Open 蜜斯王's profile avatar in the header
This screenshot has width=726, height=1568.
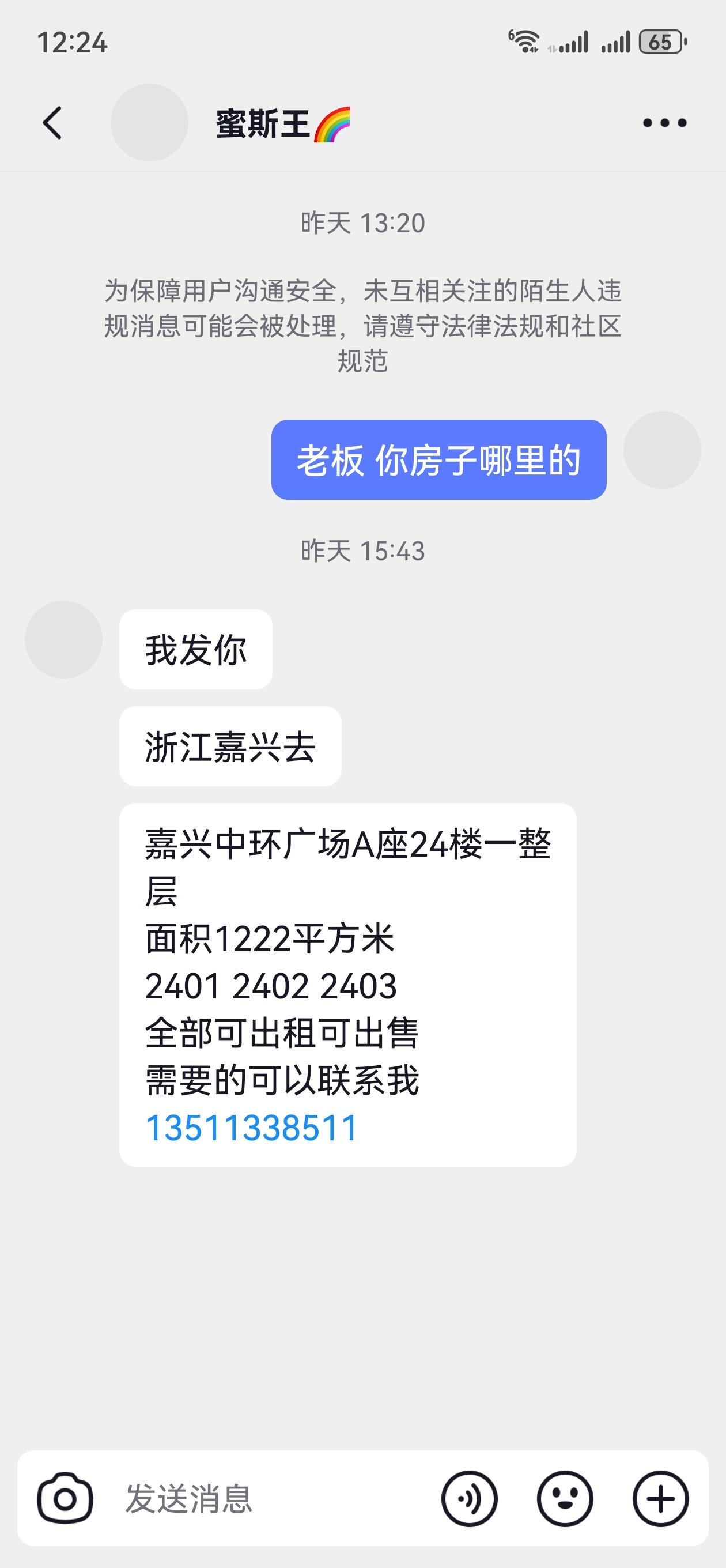click(x=149, y=123)
